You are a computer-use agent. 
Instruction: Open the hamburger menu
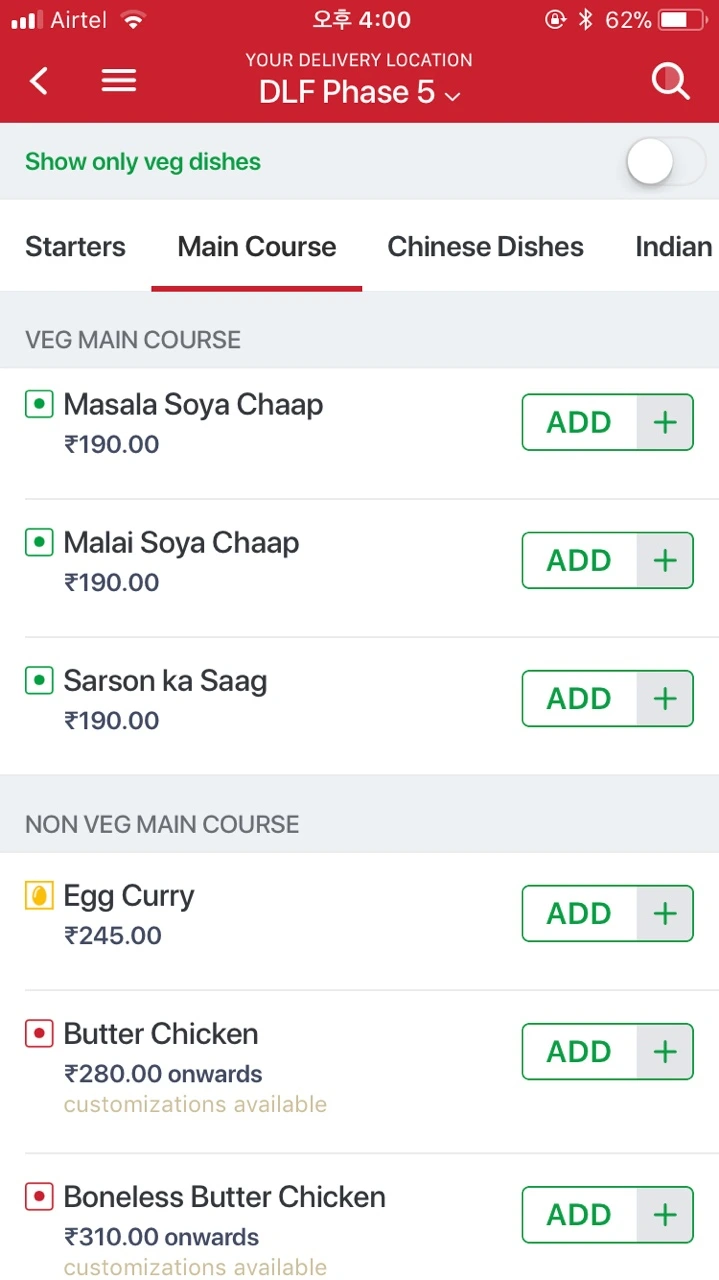click(x=118, y=81)
